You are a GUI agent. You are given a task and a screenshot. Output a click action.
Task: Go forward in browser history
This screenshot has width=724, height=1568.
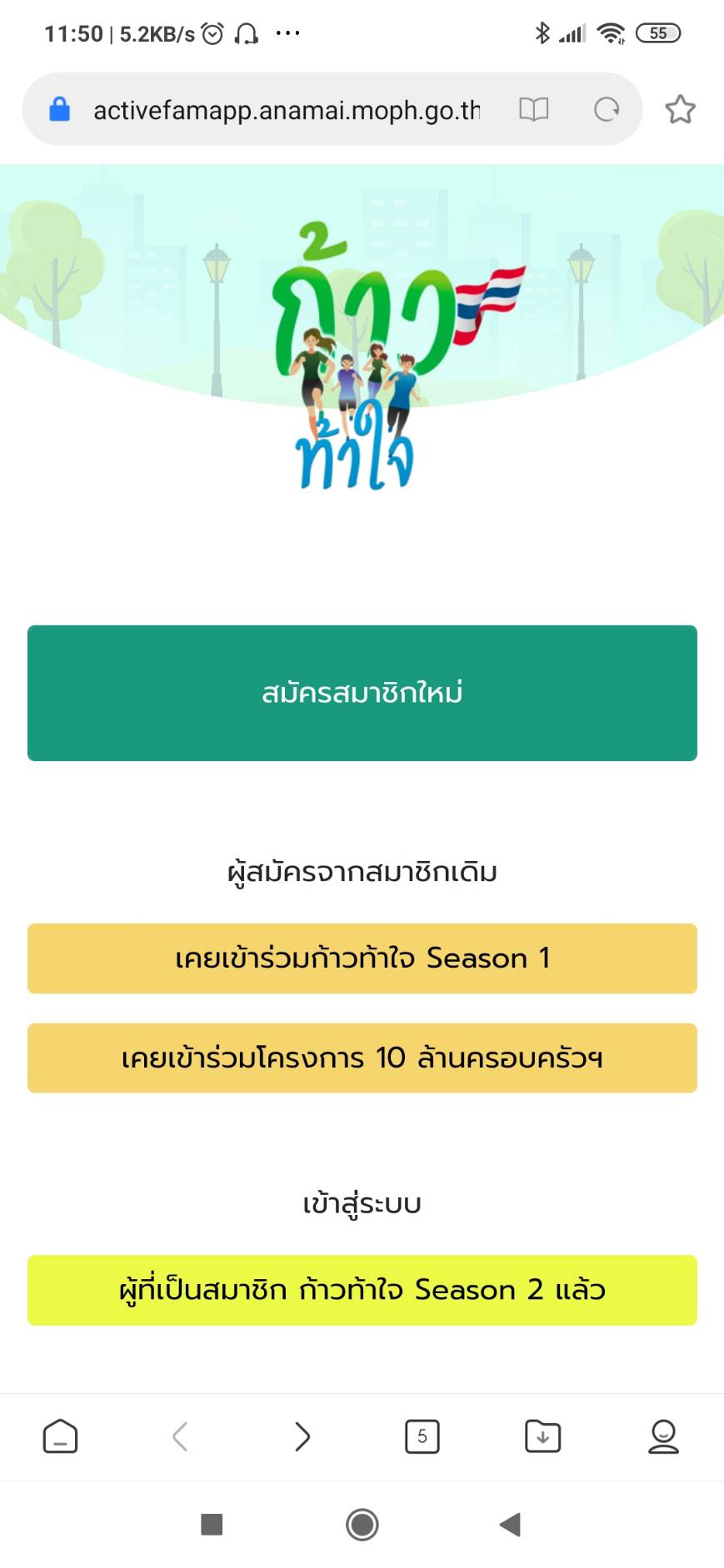click(x=302, y=1436)
